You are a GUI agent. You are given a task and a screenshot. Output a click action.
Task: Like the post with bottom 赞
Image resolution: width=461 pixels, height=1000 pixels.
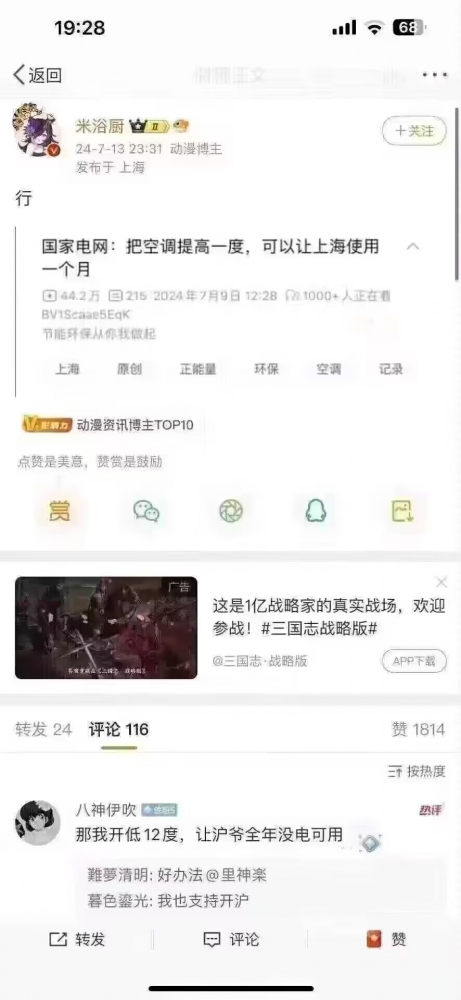(386, 939)
